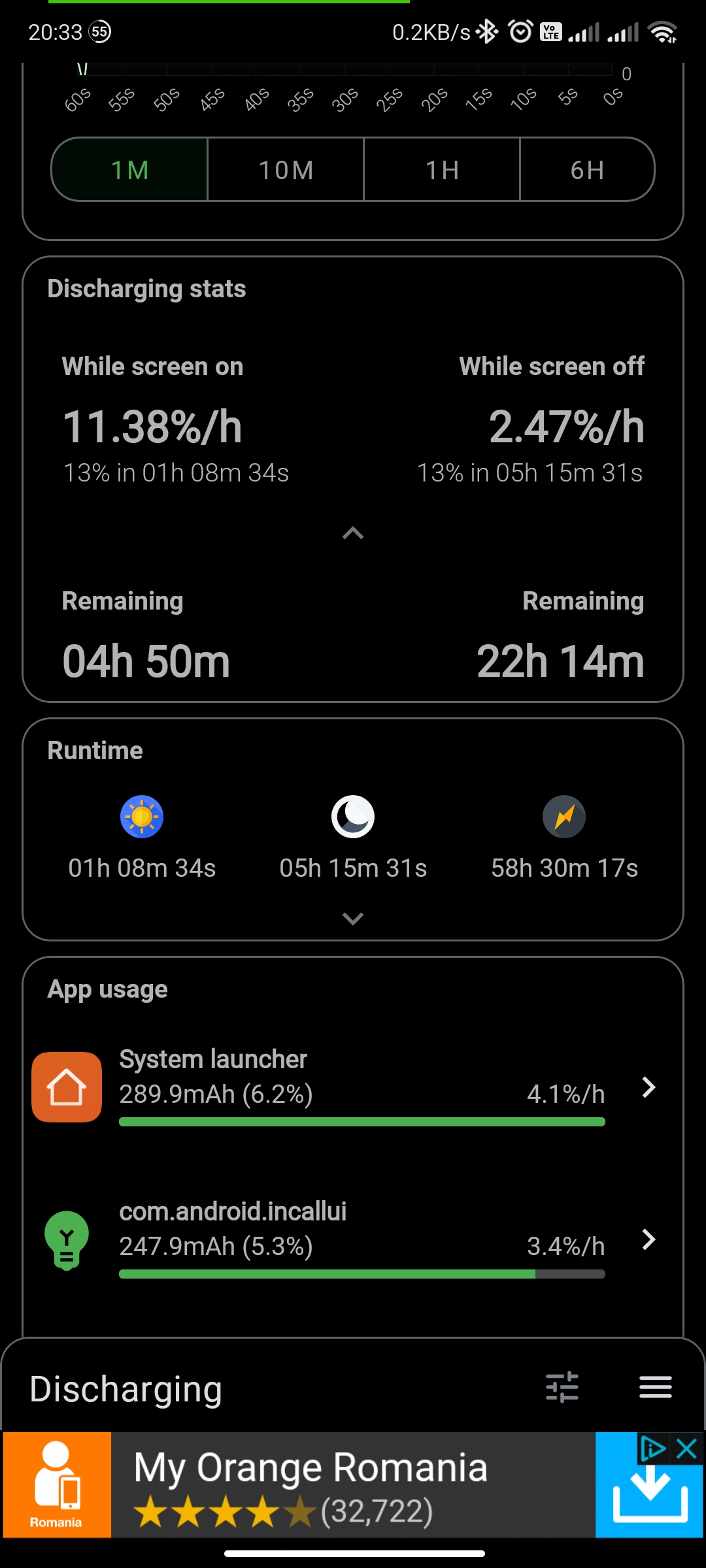Screen dimensions: 706x1568
Task: Close the My Orange Romania ad
Action: point(687,1448)
